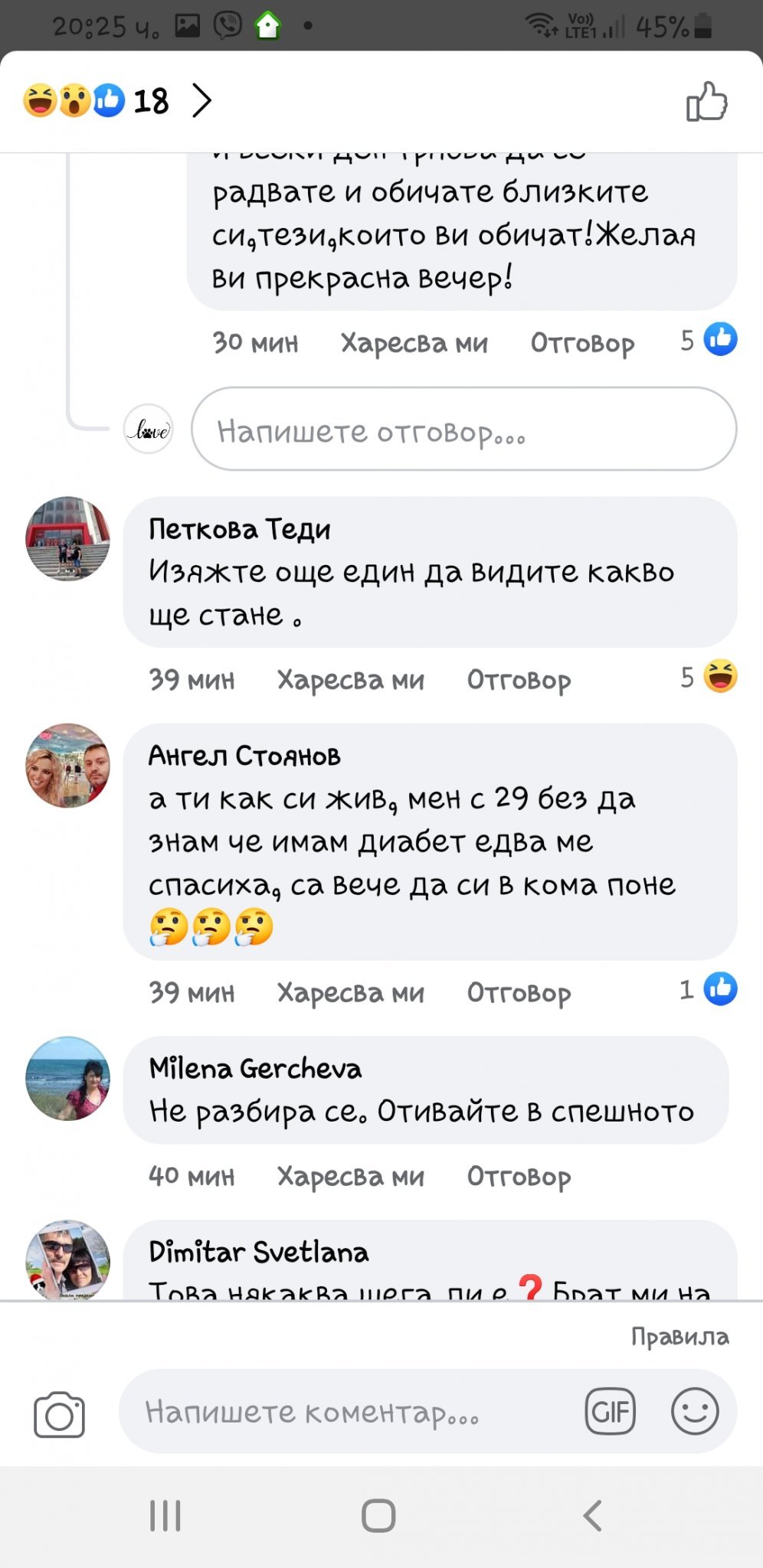Image resolution: width=763 pixels, height=1568 pixels.
Task: Open camera to attach a photo
Action: (x=59, y=1413)
